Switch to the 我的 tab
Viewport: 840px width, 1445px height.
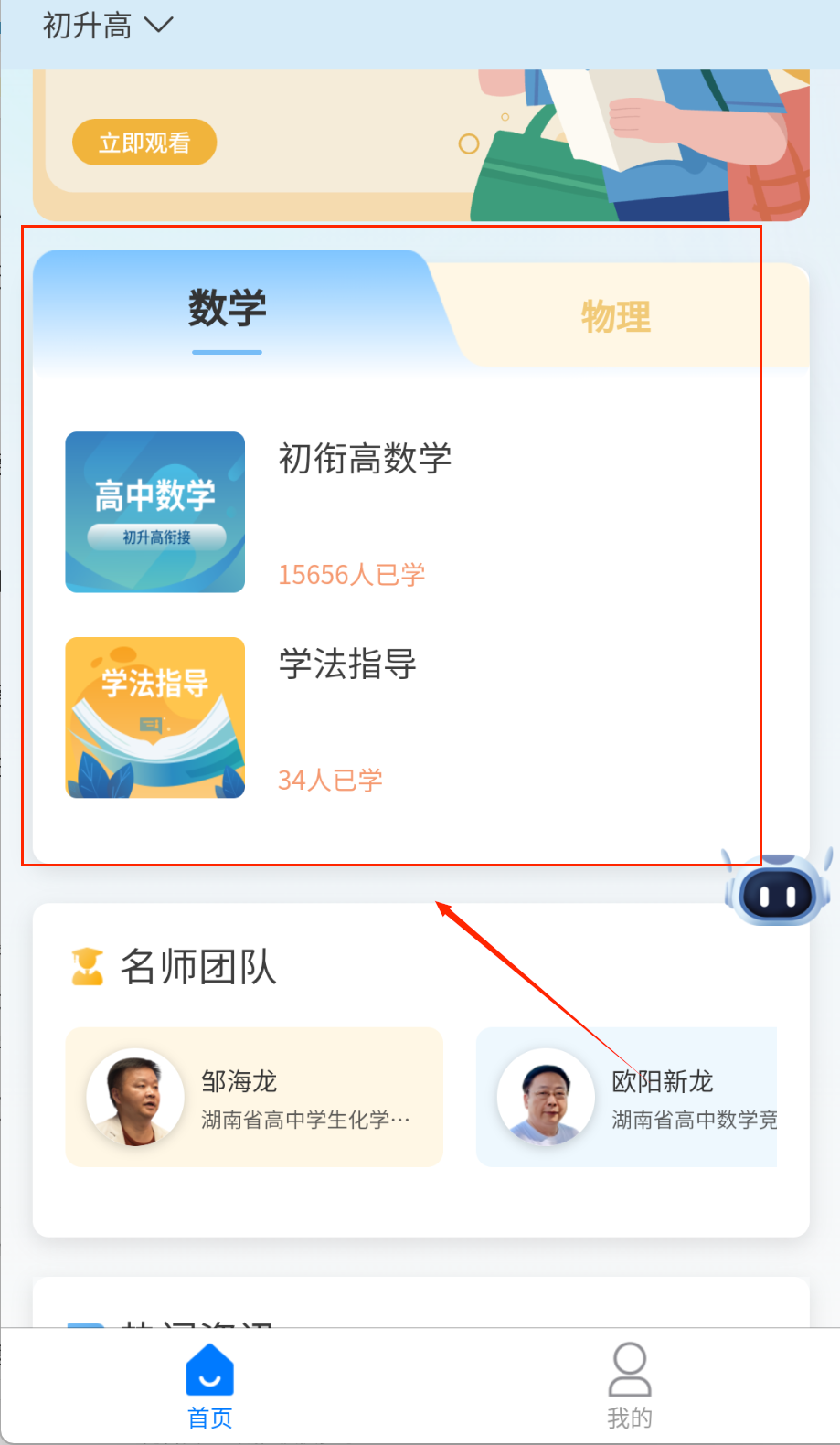(630, 1386)
